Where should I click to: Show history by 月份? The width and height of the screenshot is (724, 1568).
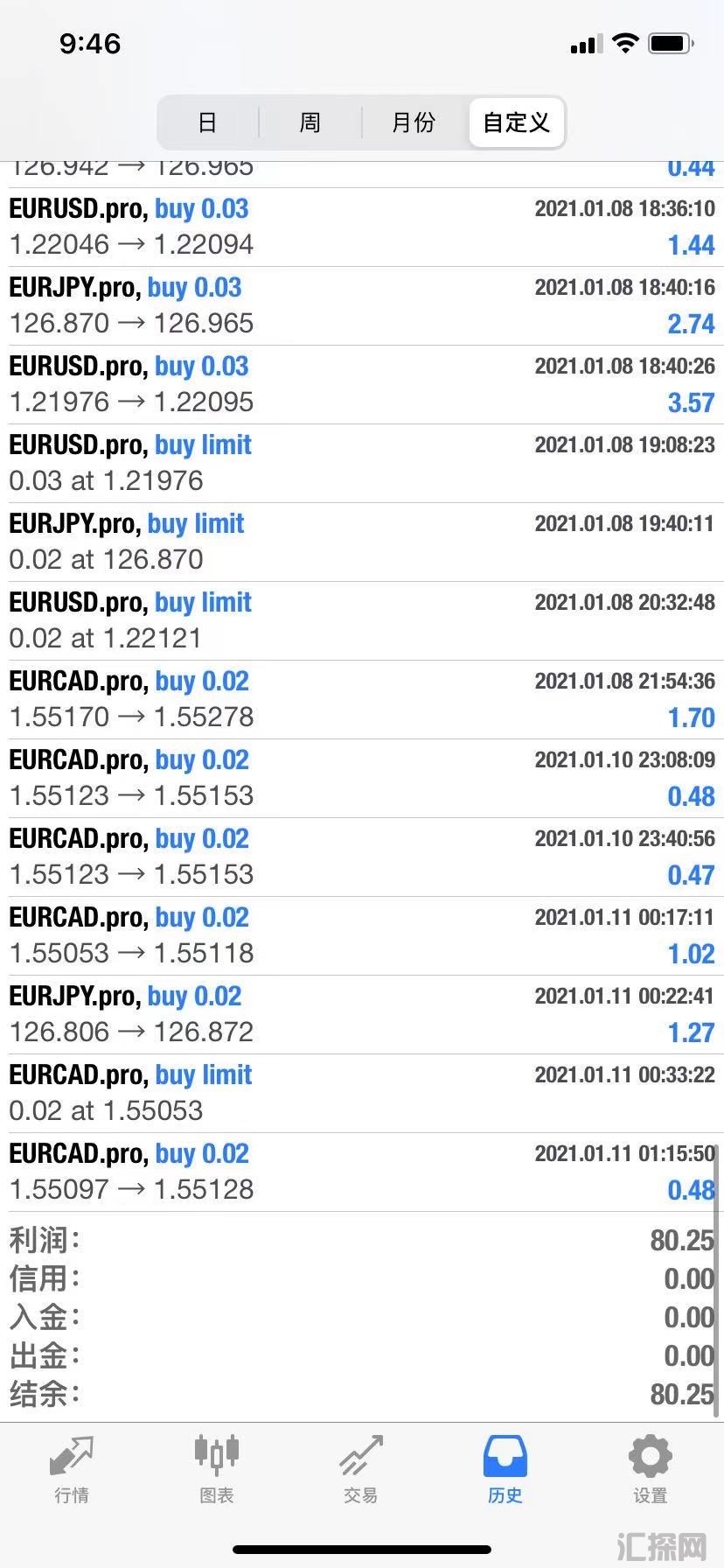coord(414,122)
